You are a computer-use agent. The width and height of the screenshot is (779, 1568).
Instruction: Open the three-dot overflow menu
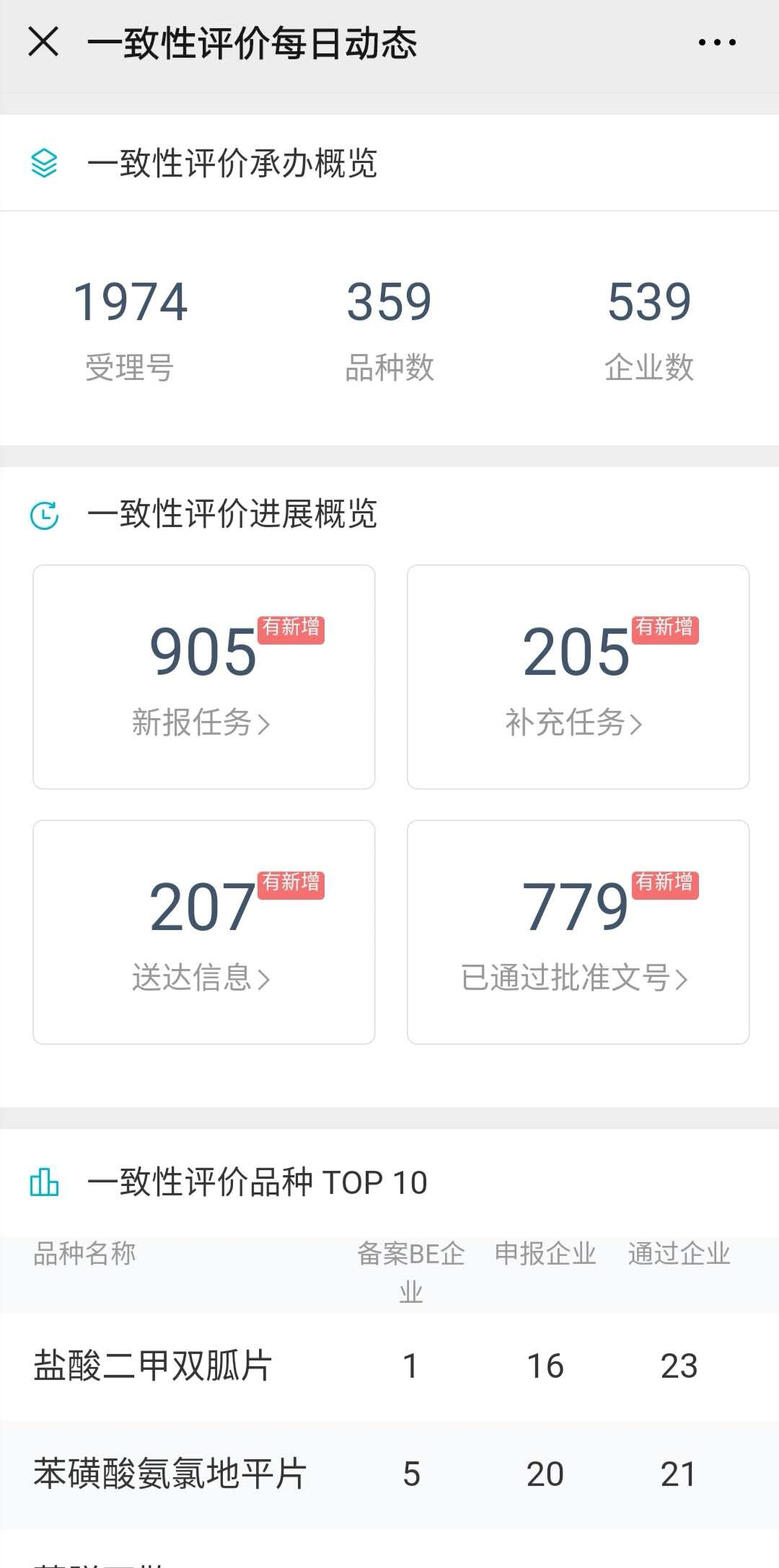717,43
